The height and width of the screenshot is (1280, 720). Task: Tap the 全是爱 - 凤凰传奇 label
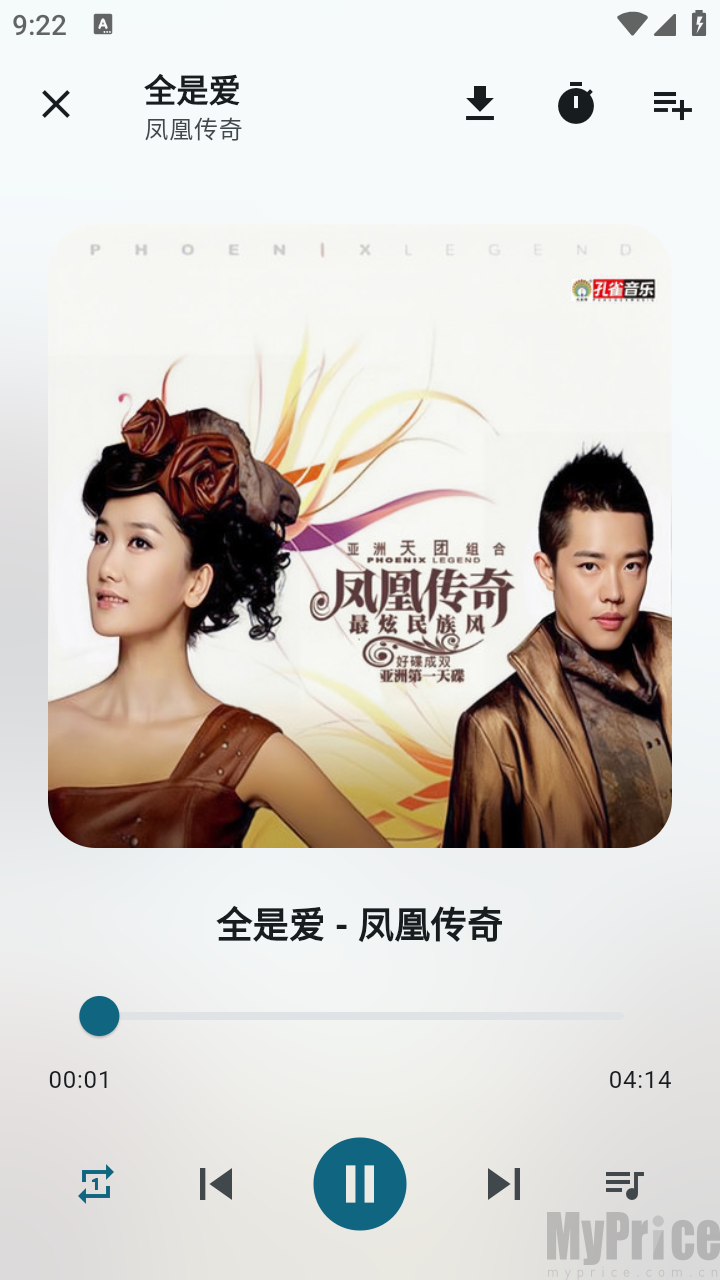tap(360, 927)
